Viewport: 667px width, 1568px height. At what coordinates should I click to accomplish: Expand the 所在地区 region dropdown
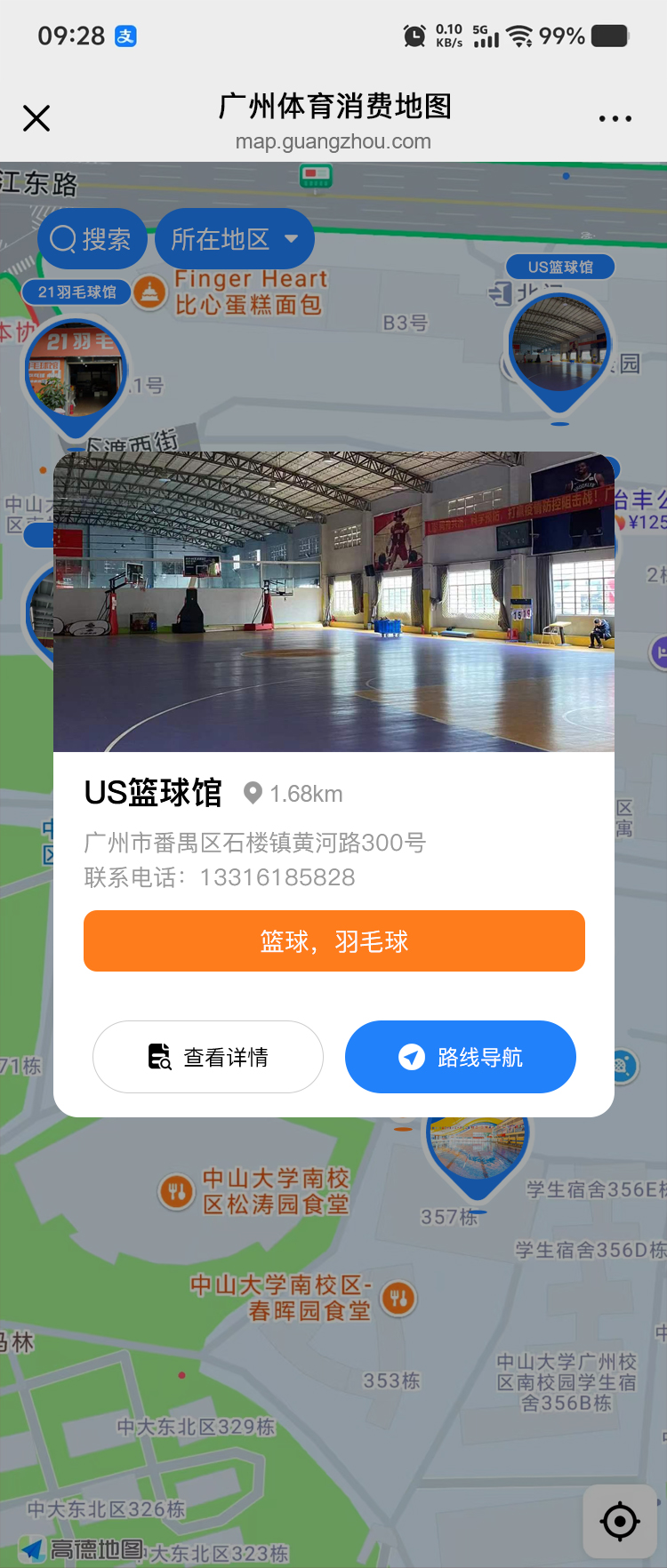tap(235, 239)
